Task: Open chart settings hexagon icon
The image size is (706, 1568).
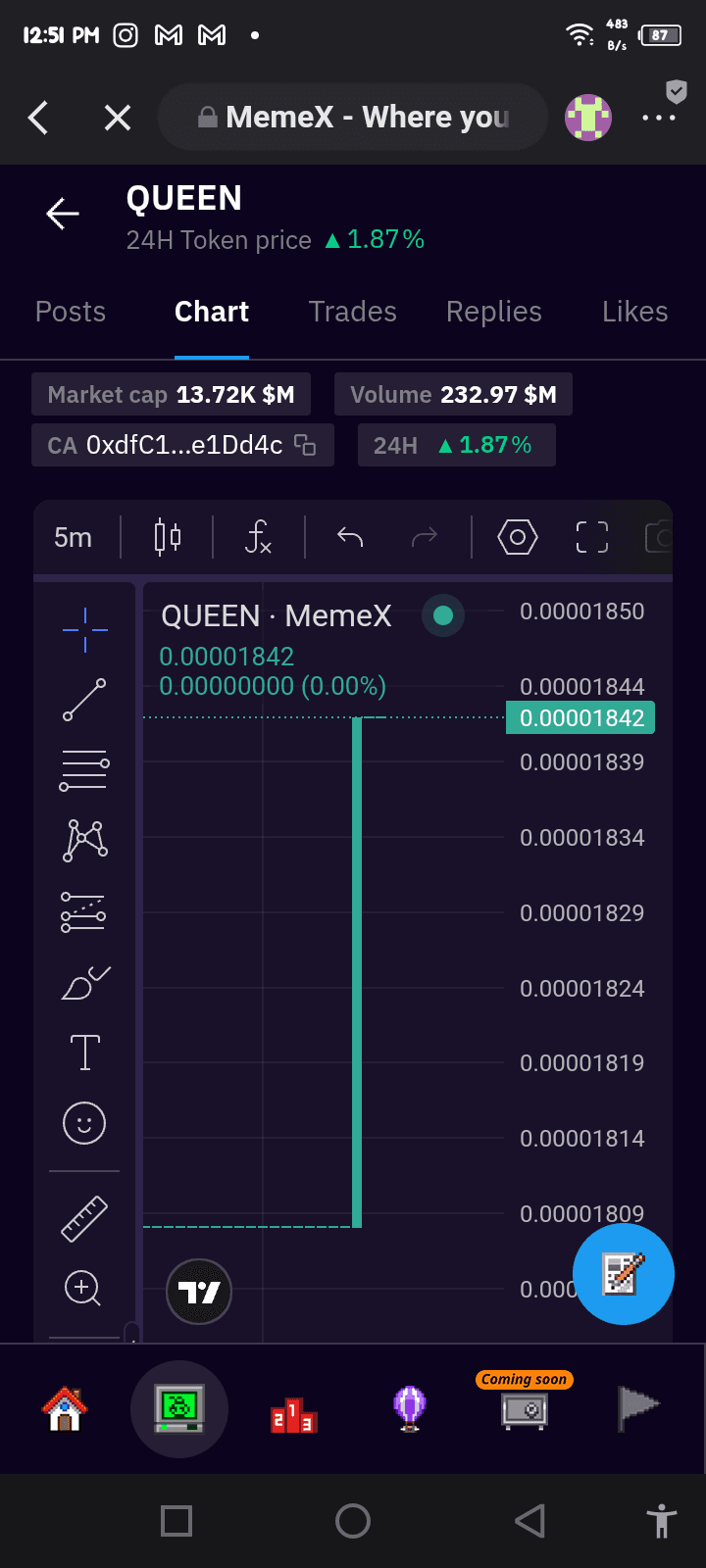Action: (517, 537)
